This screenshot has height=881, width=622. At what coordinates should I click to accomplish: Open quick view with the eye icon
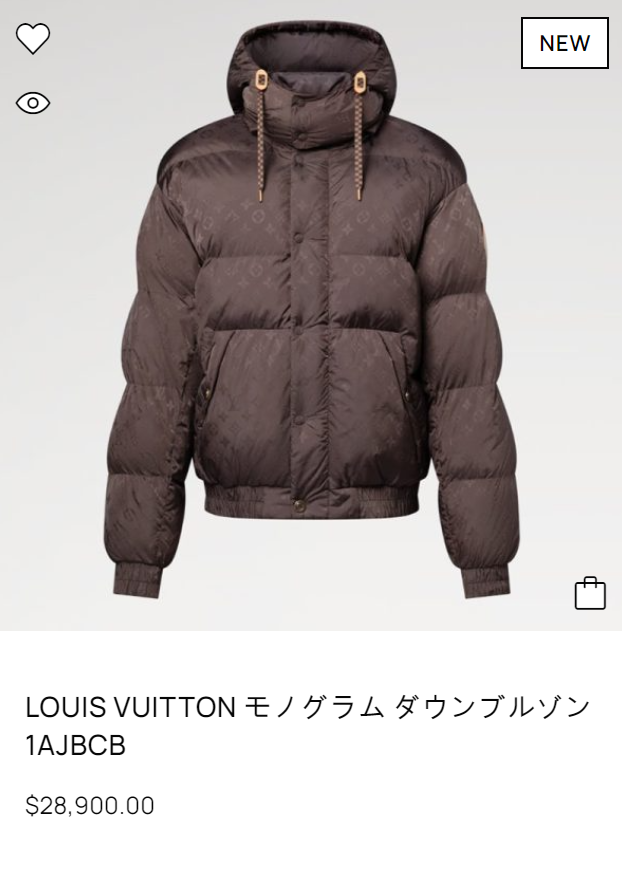click(33, 103)
